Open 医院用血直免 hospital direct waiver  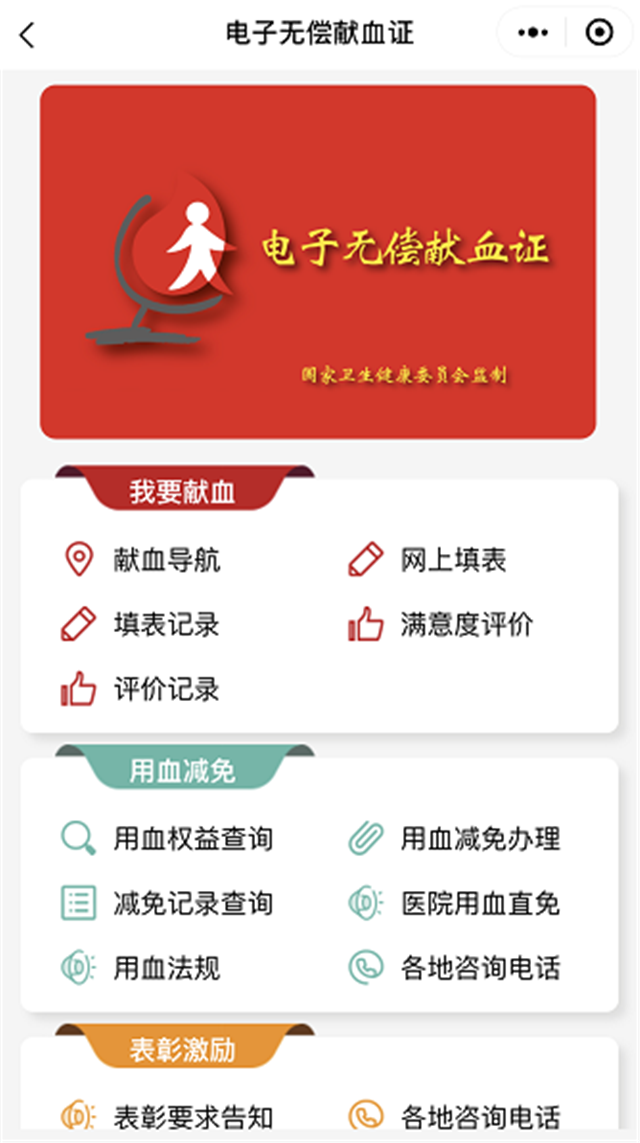pyautogui.click(x=455, y=903)
